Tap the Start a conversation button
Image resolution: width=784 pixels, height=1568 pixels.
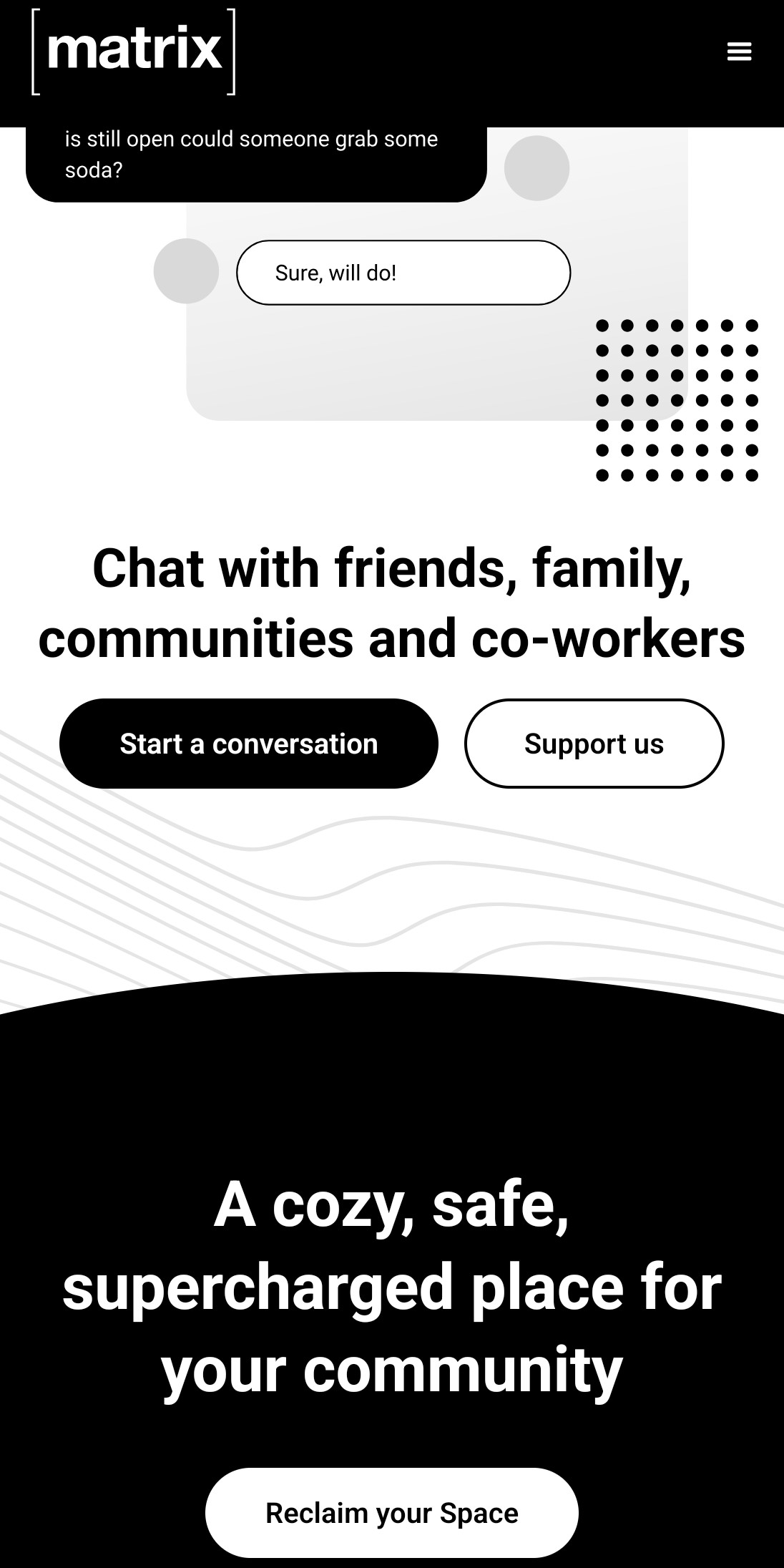(x=248, y=744)
